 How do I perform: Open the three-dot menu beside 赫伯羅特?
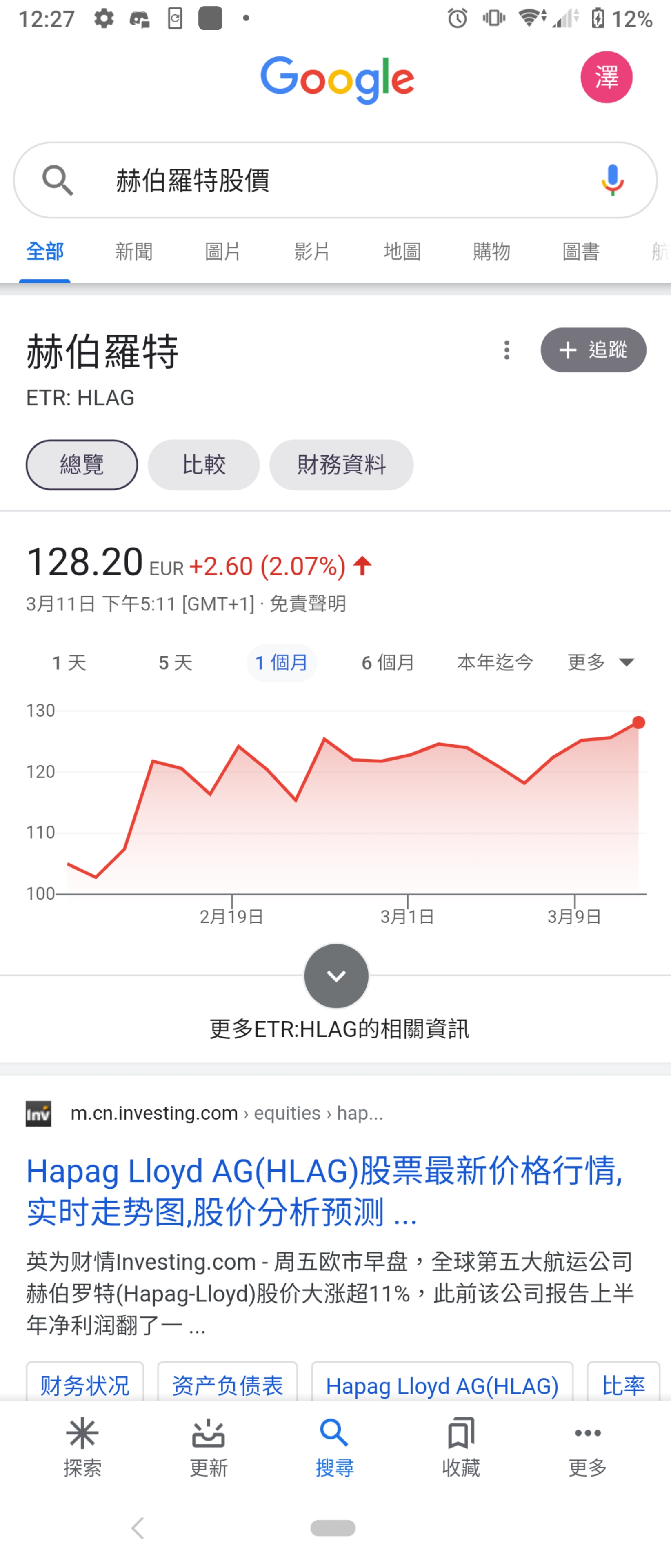click(x=507, y=350)
